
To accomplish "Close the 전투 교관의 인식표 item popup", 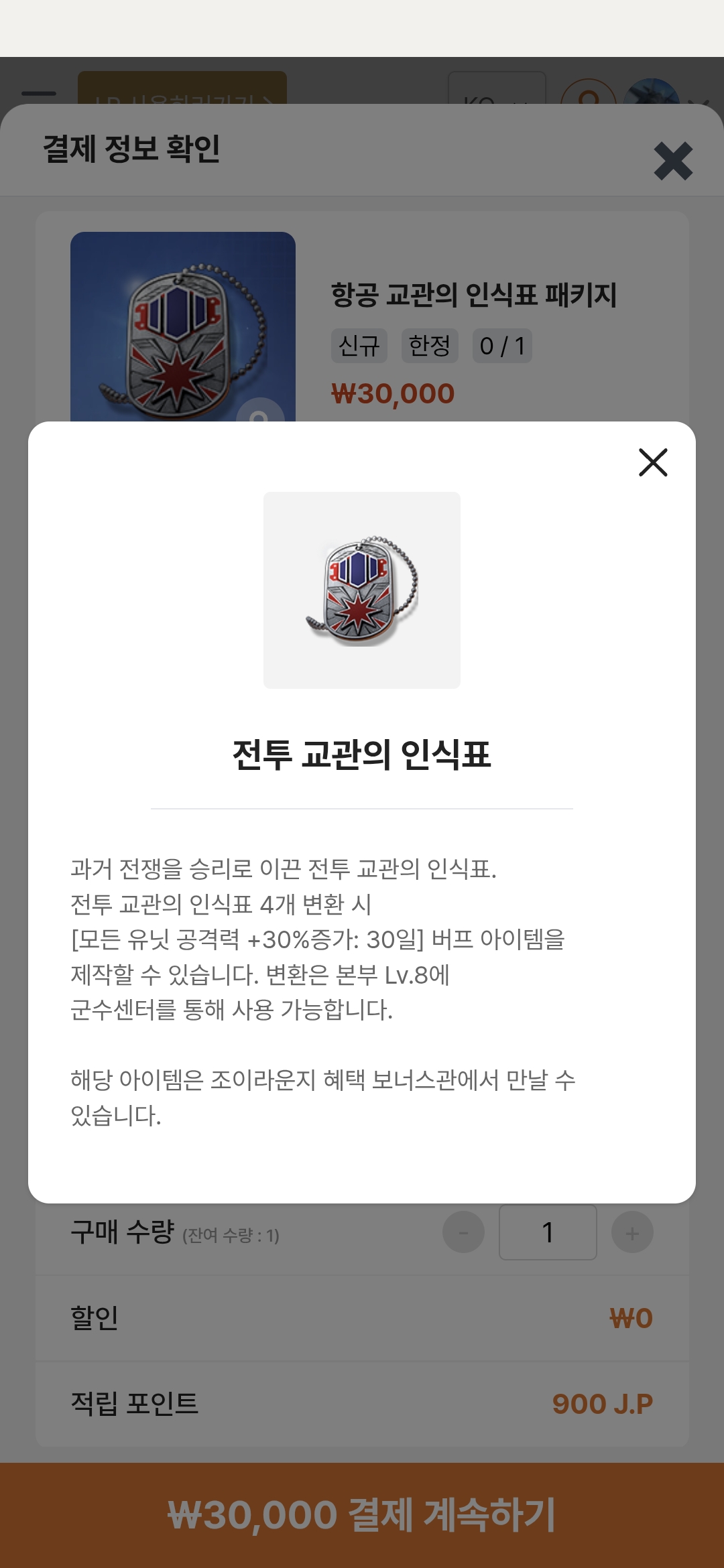I will click(653, 462).
